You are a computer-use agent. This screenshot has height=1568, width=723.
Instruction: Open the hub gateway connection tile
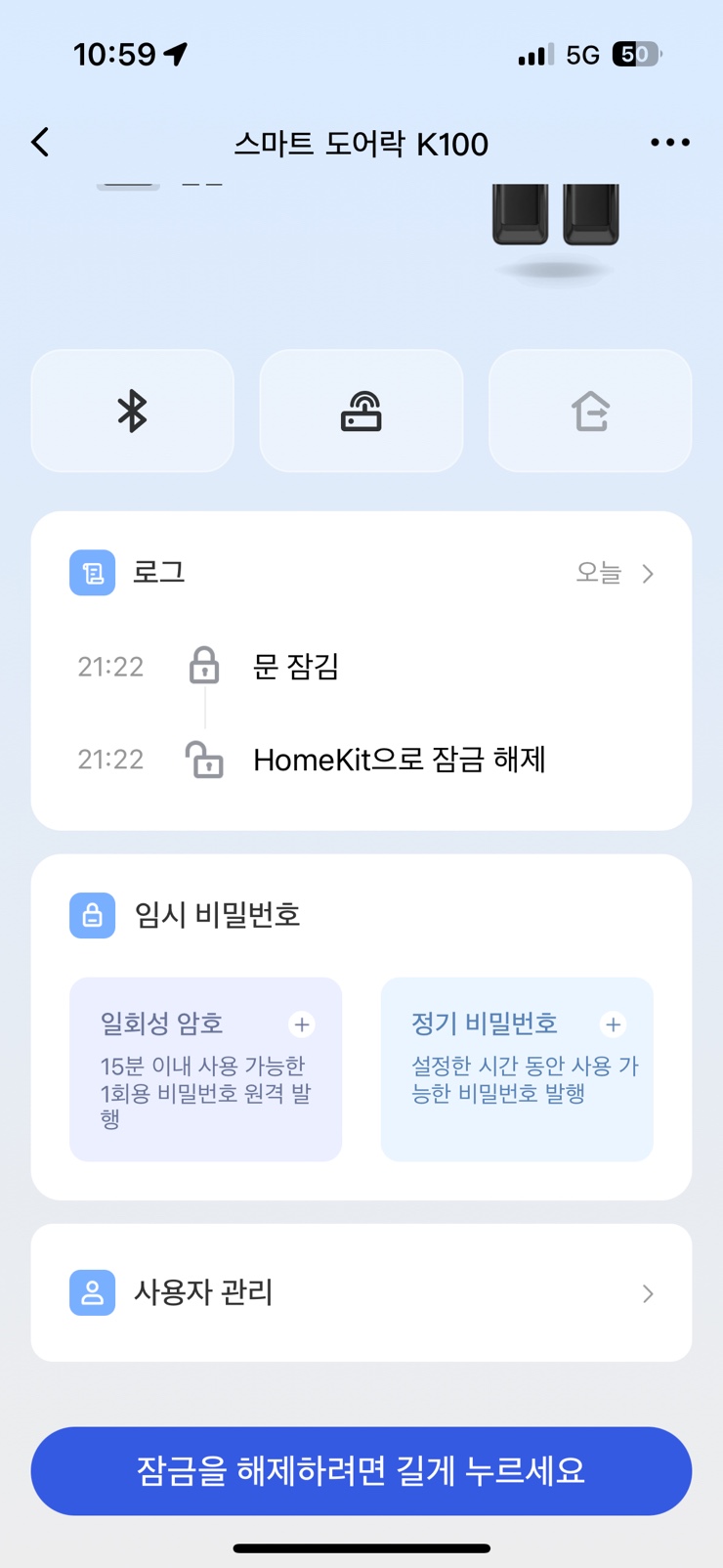361,411
